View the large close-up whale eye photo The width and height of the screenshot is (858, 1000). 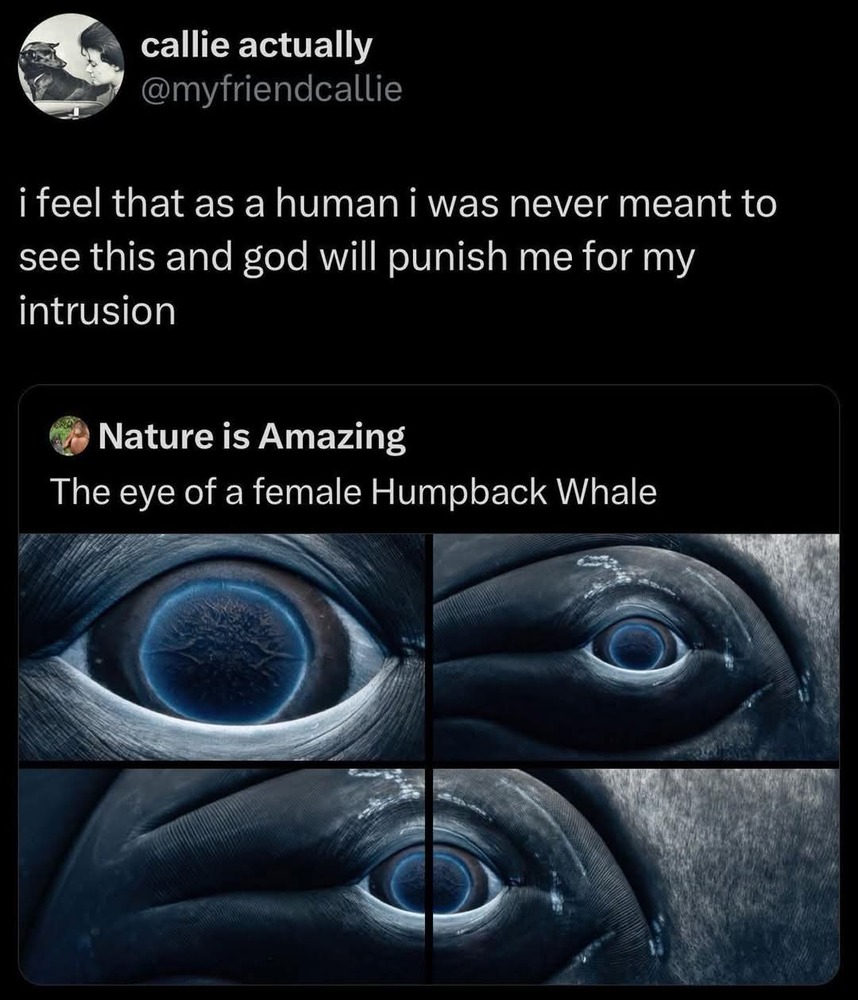222,647
